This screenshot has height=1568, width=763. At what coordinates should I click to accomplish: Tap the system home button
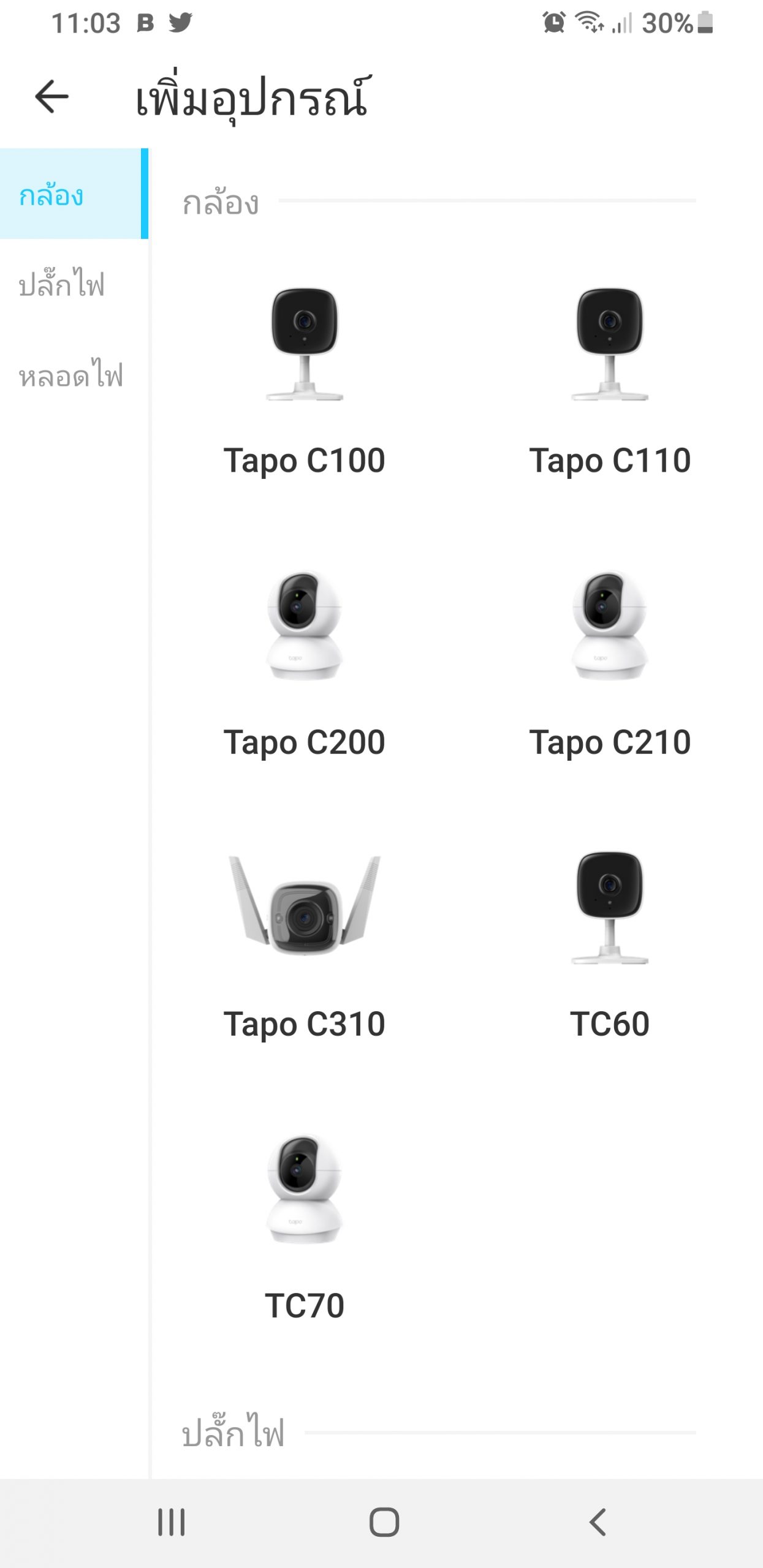[x=384, y=1522]
